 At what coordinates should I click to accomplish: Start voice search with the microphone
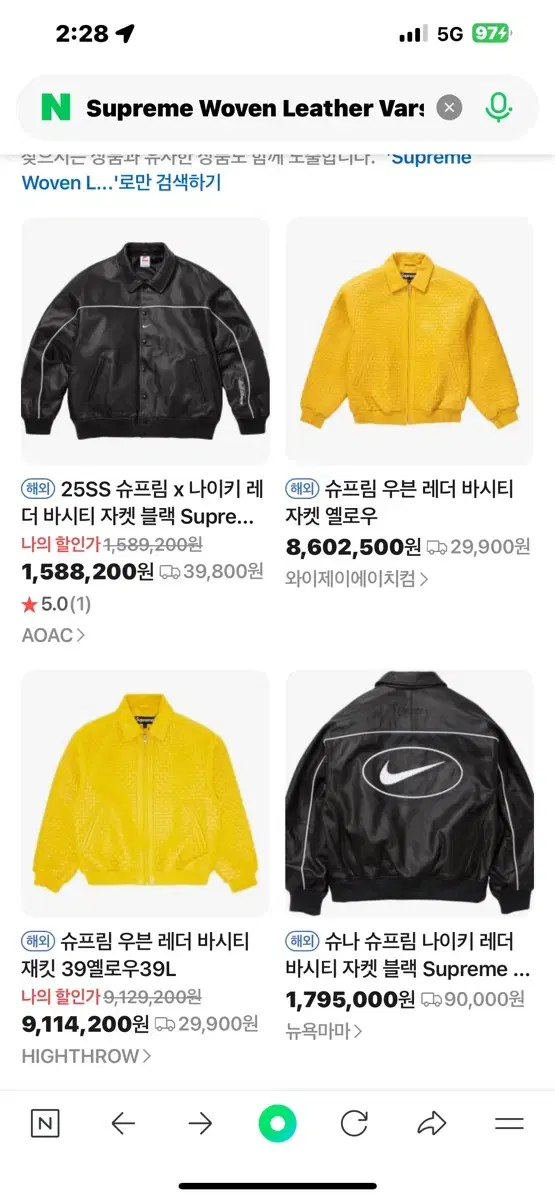pyautogui.click(x=499, y=107)
